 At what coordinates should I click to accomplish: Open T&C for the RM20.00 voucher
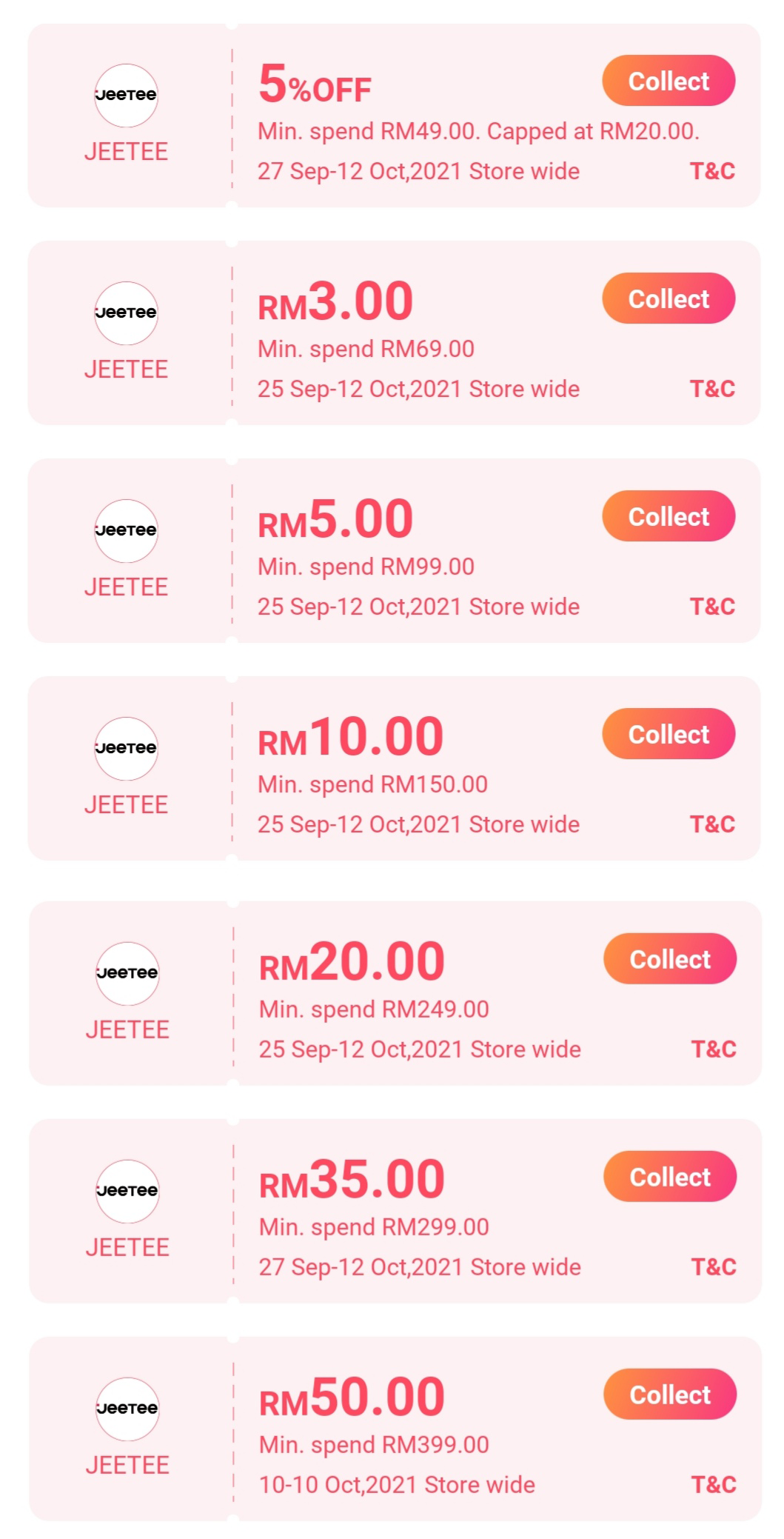click(713, 1049)
